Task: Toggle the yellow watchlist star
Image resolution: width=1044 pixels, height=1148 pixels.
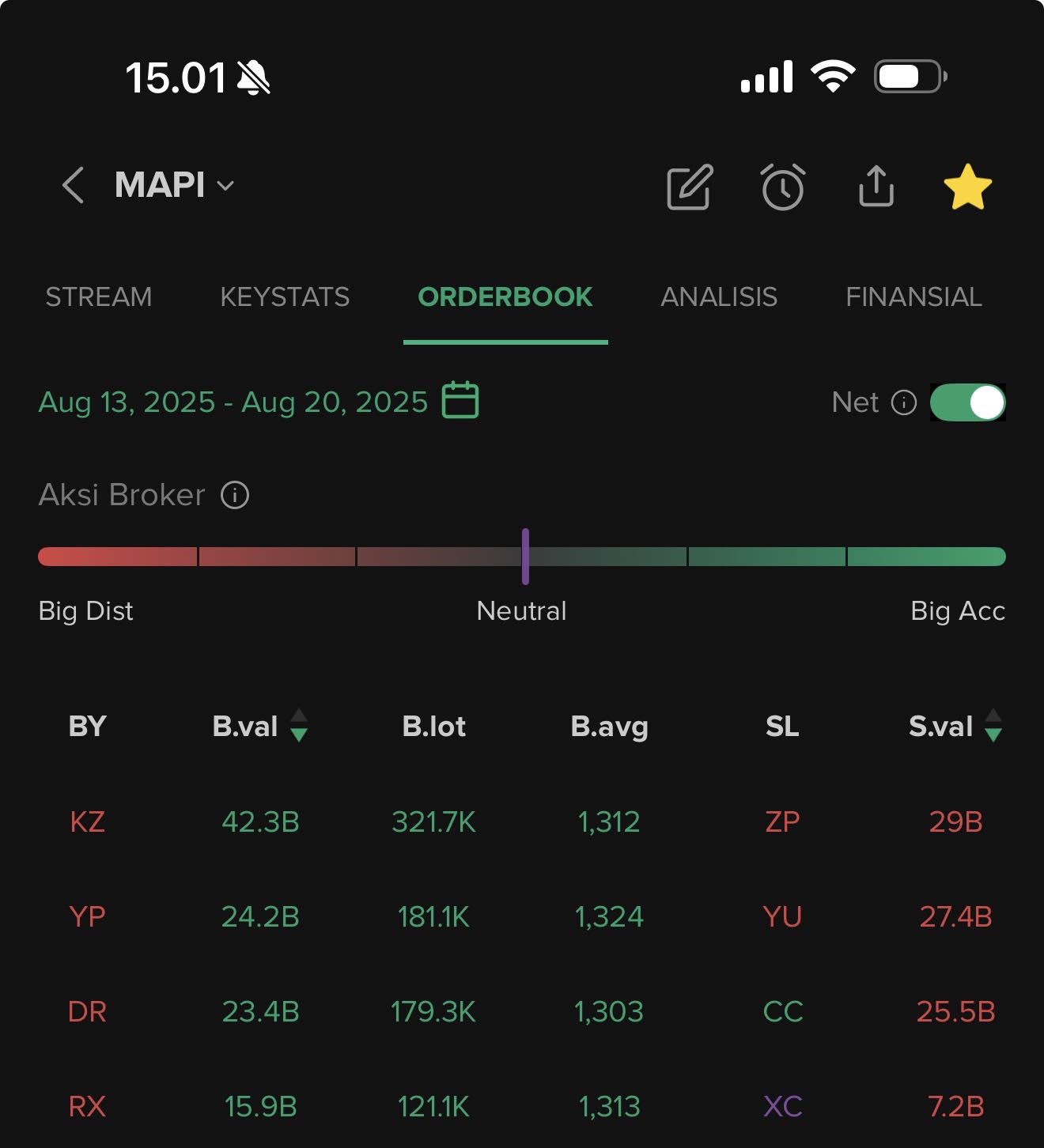Action: click(x=968, y=187)
